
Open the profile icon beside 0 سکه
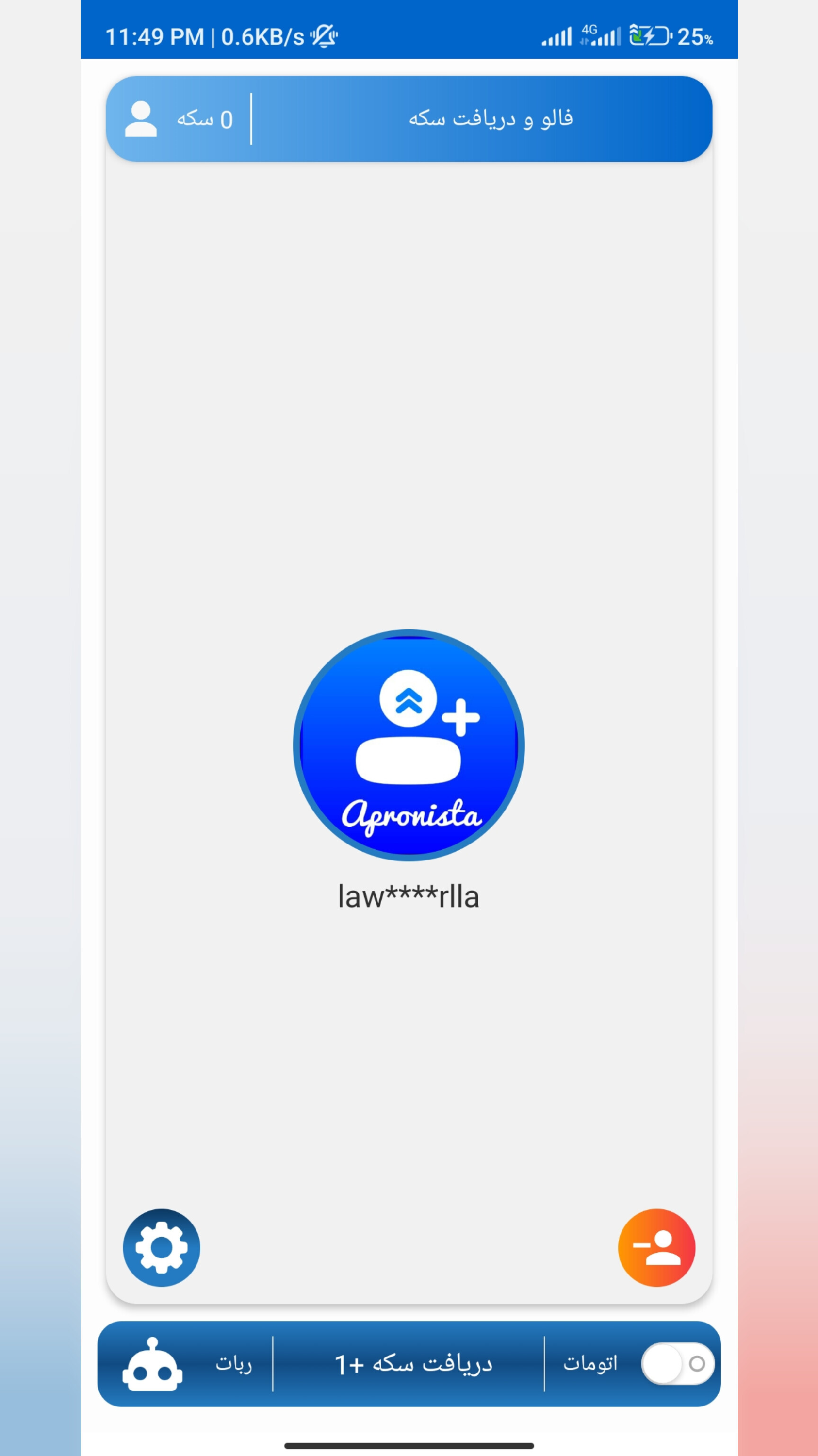tap(141, 119)
